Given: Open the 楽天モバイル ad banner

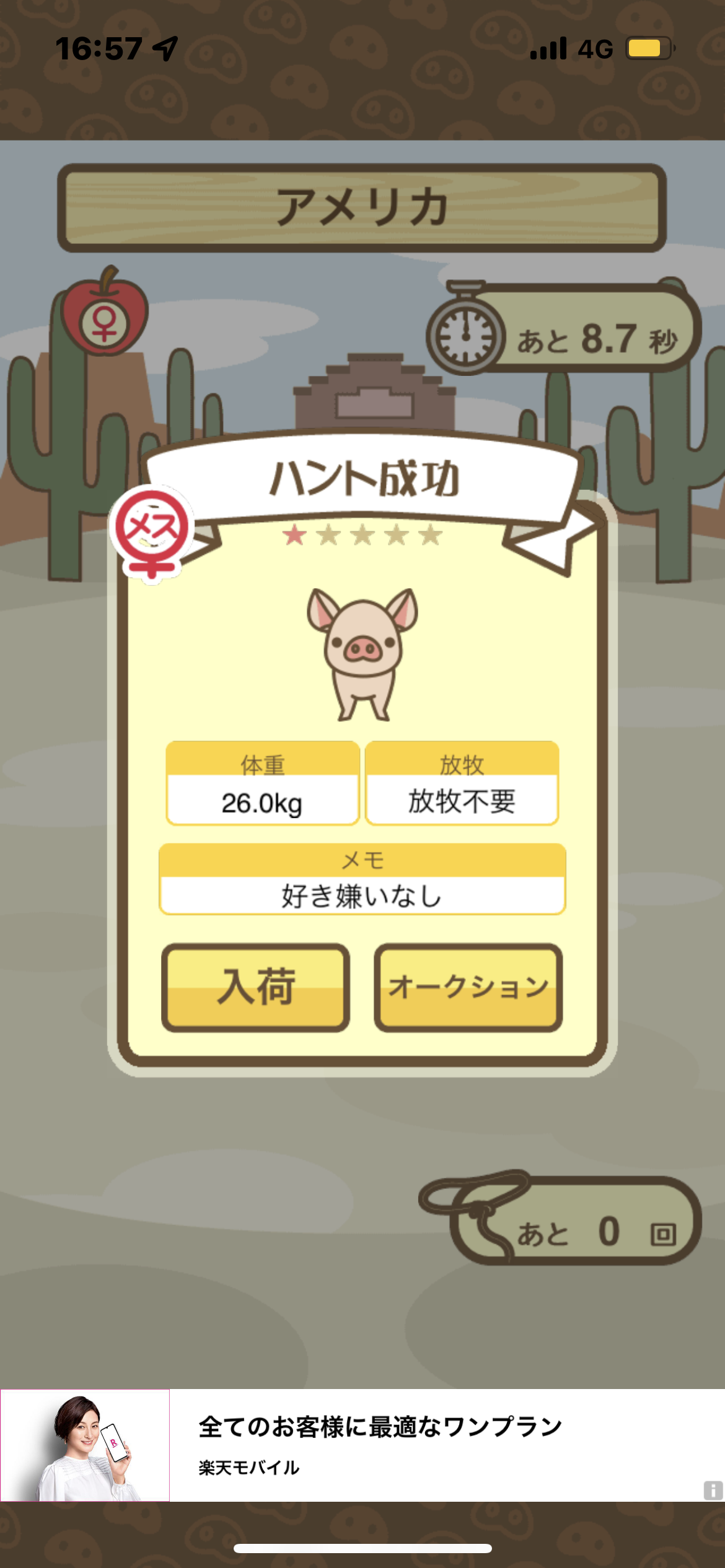Looking at the screenshot, I should tap(362, 1445).
